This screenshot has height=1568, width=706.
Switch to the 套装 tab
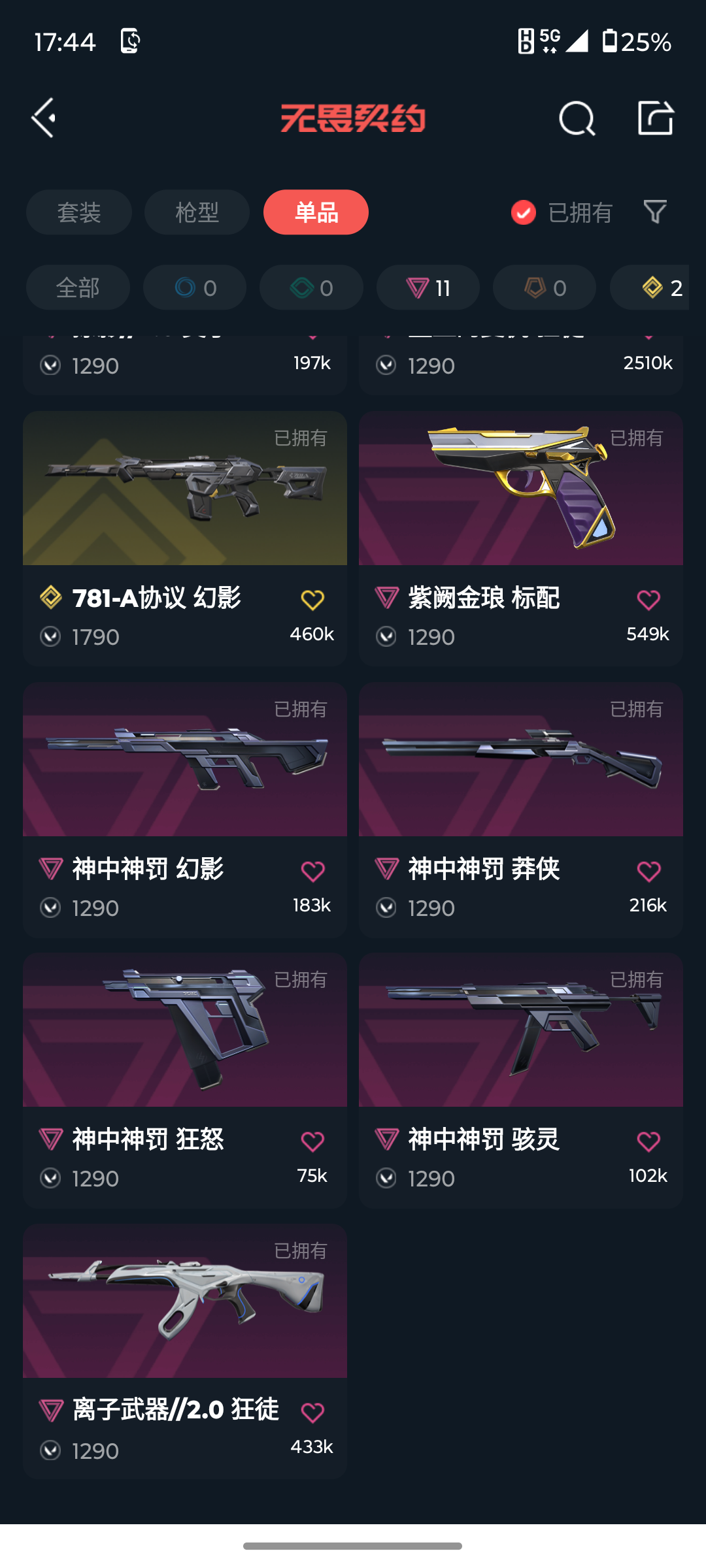(x=79, y=212)
